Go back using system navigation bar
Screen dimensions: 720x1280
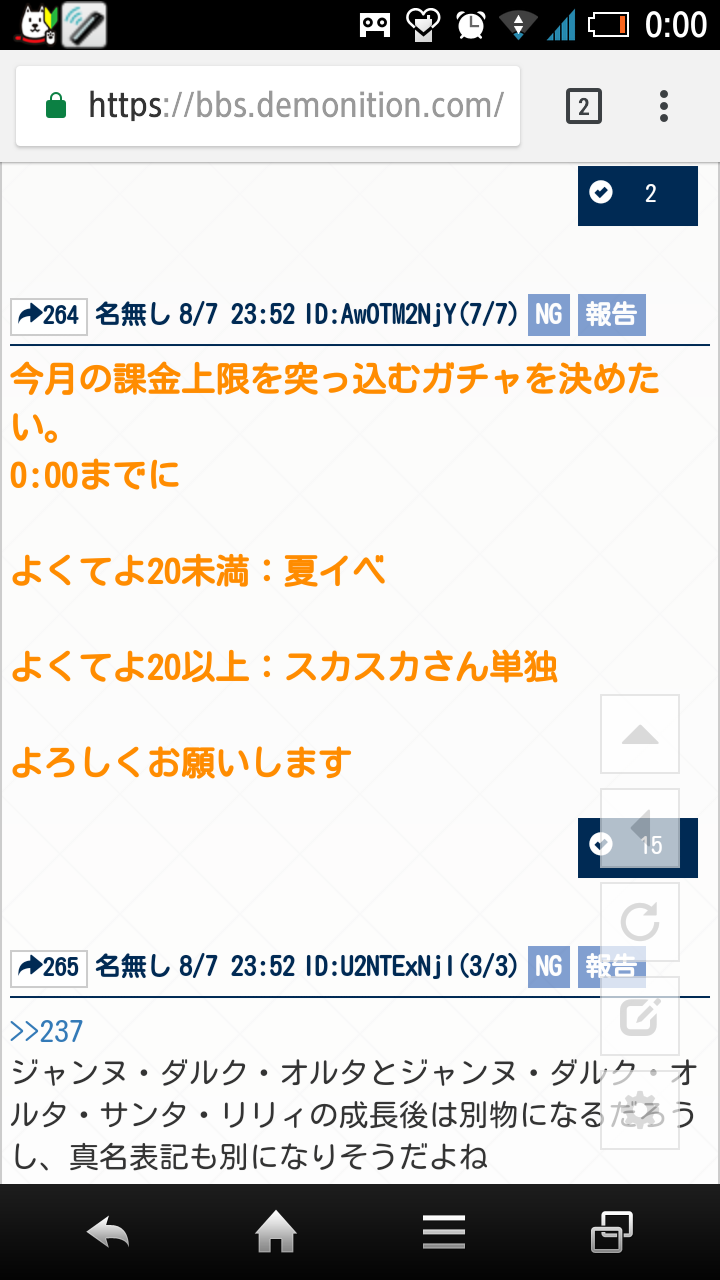click(x=108, y=1232)
